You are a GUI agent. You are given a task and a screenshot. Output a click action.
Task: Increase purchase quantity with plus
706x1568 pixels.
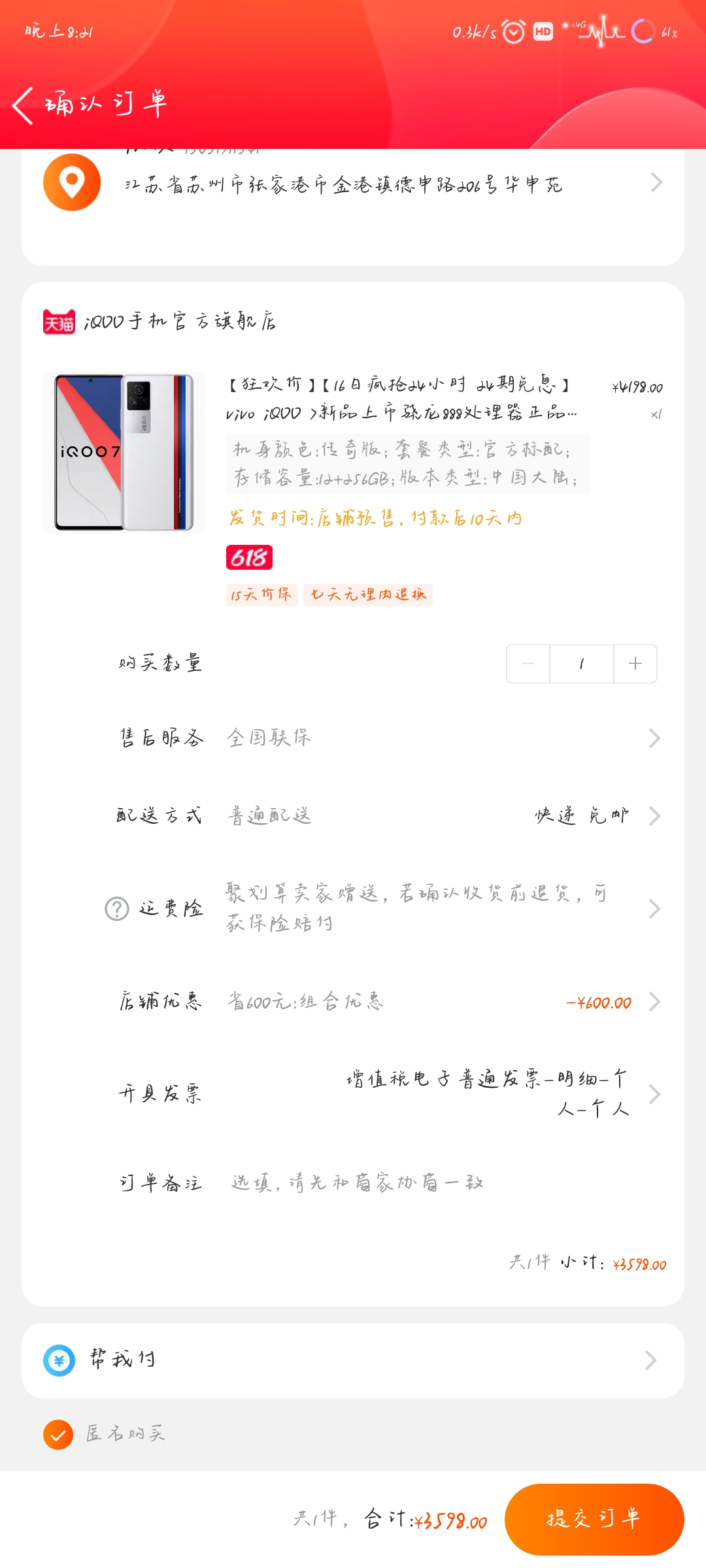coord(635,664)
